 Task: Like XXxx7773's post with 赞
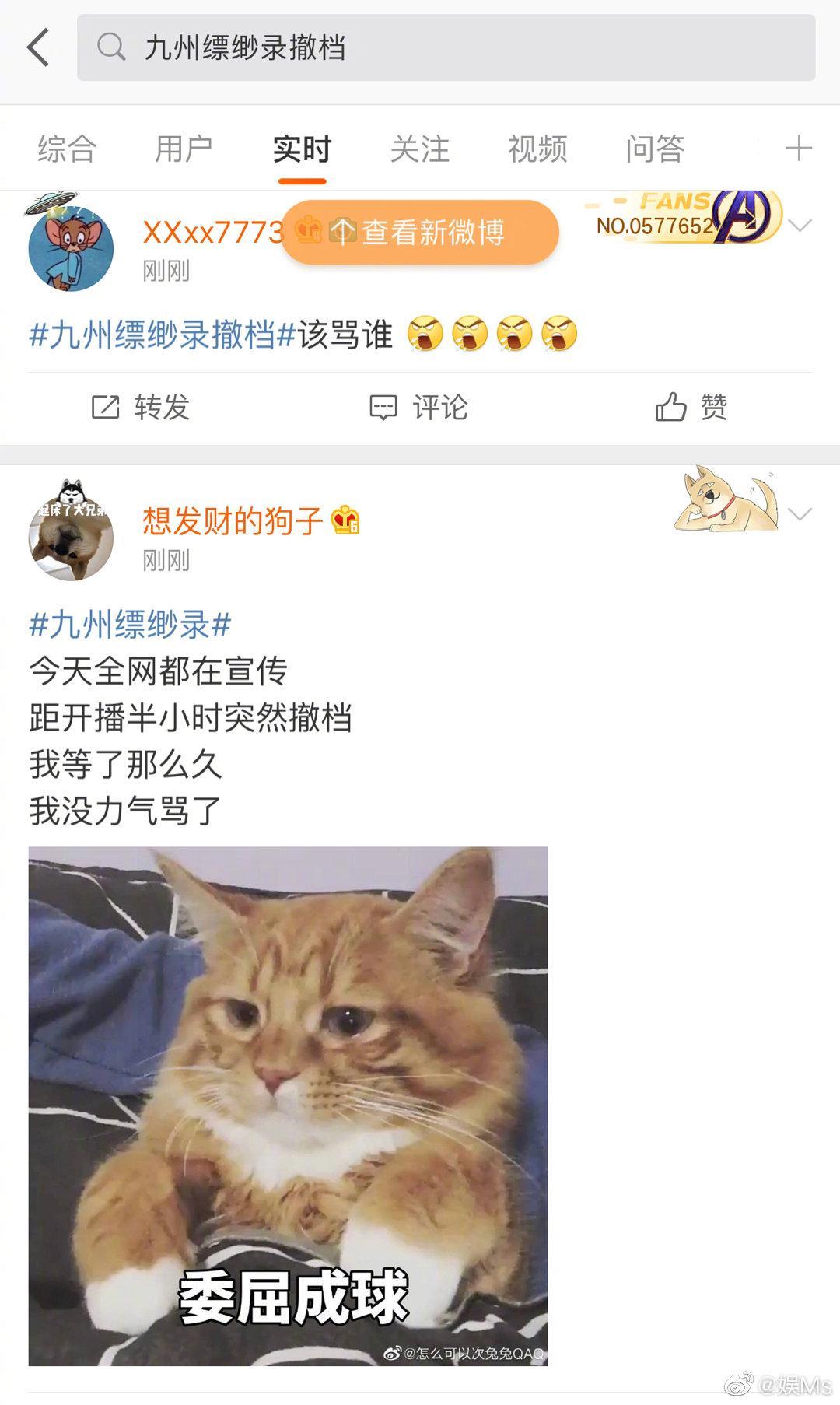click(691, 407)
